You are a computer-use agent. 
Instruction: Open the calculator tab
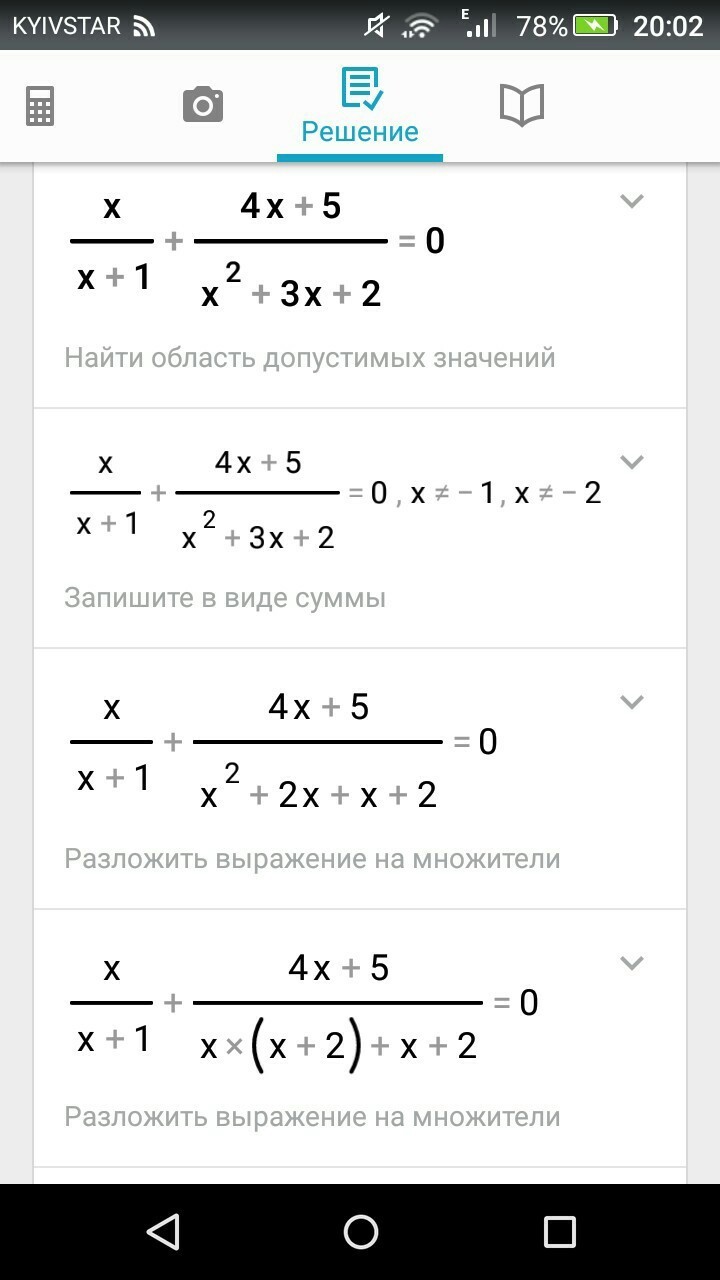pos(40,105)
